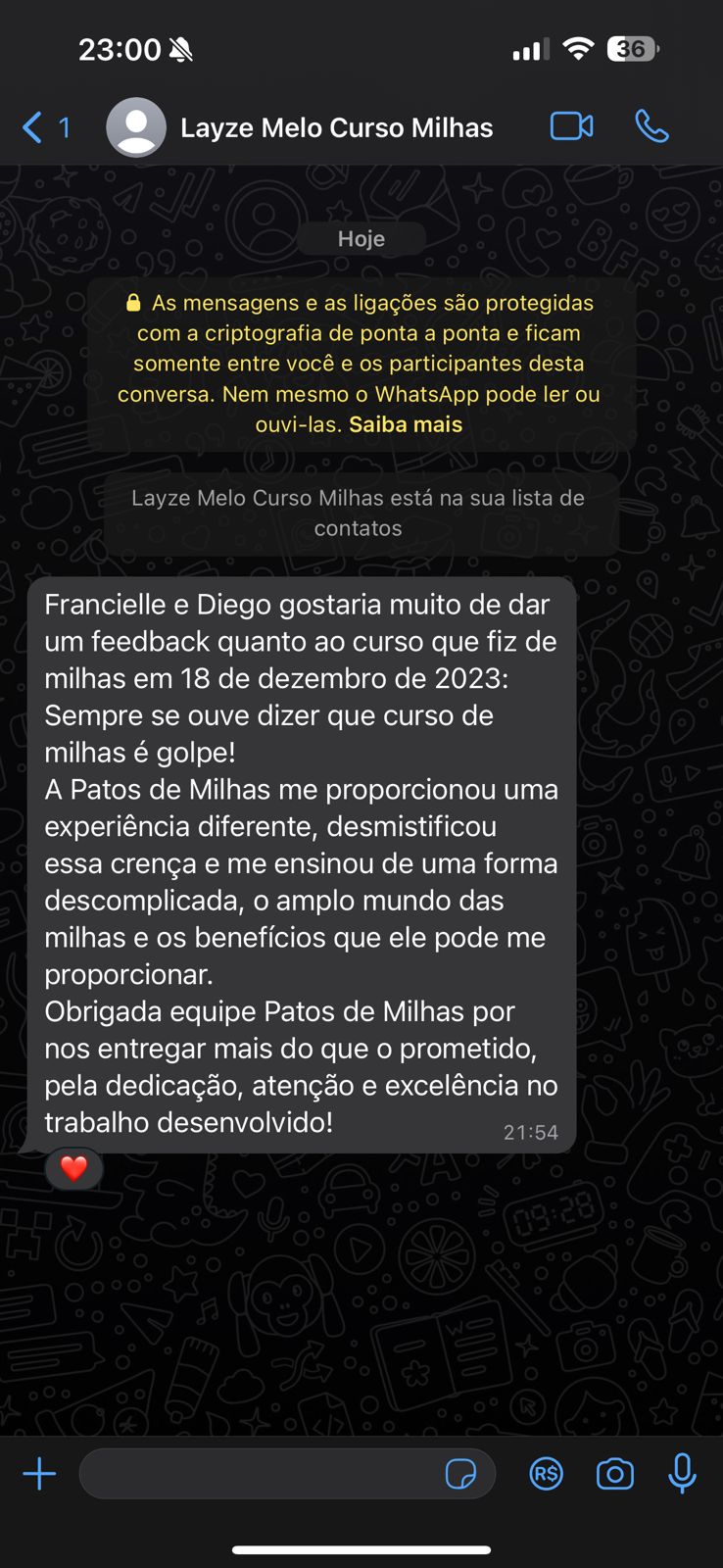Open the camera to send a photo
The width and height of the screenshot is (723, 1568).
[x=614, y=1474]
